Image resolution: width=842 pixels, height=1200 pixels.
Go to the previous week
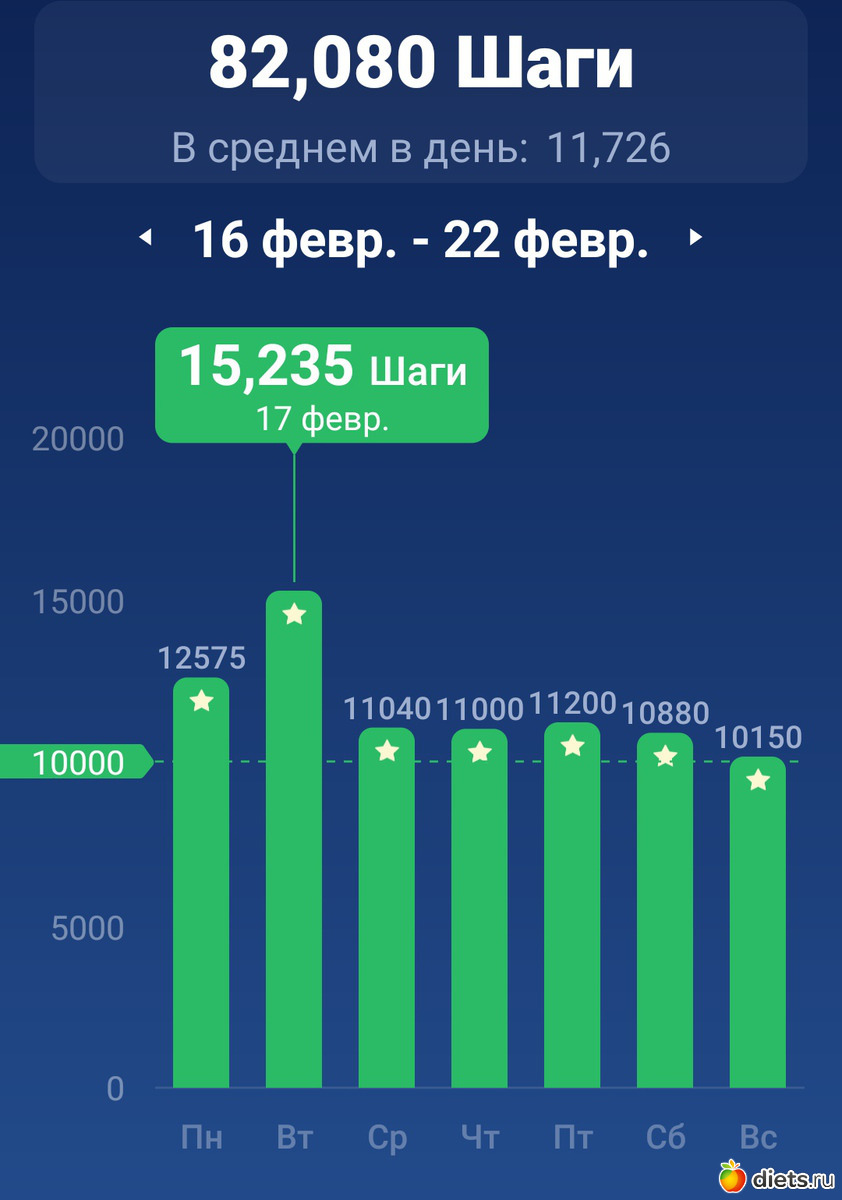(146, 238)
